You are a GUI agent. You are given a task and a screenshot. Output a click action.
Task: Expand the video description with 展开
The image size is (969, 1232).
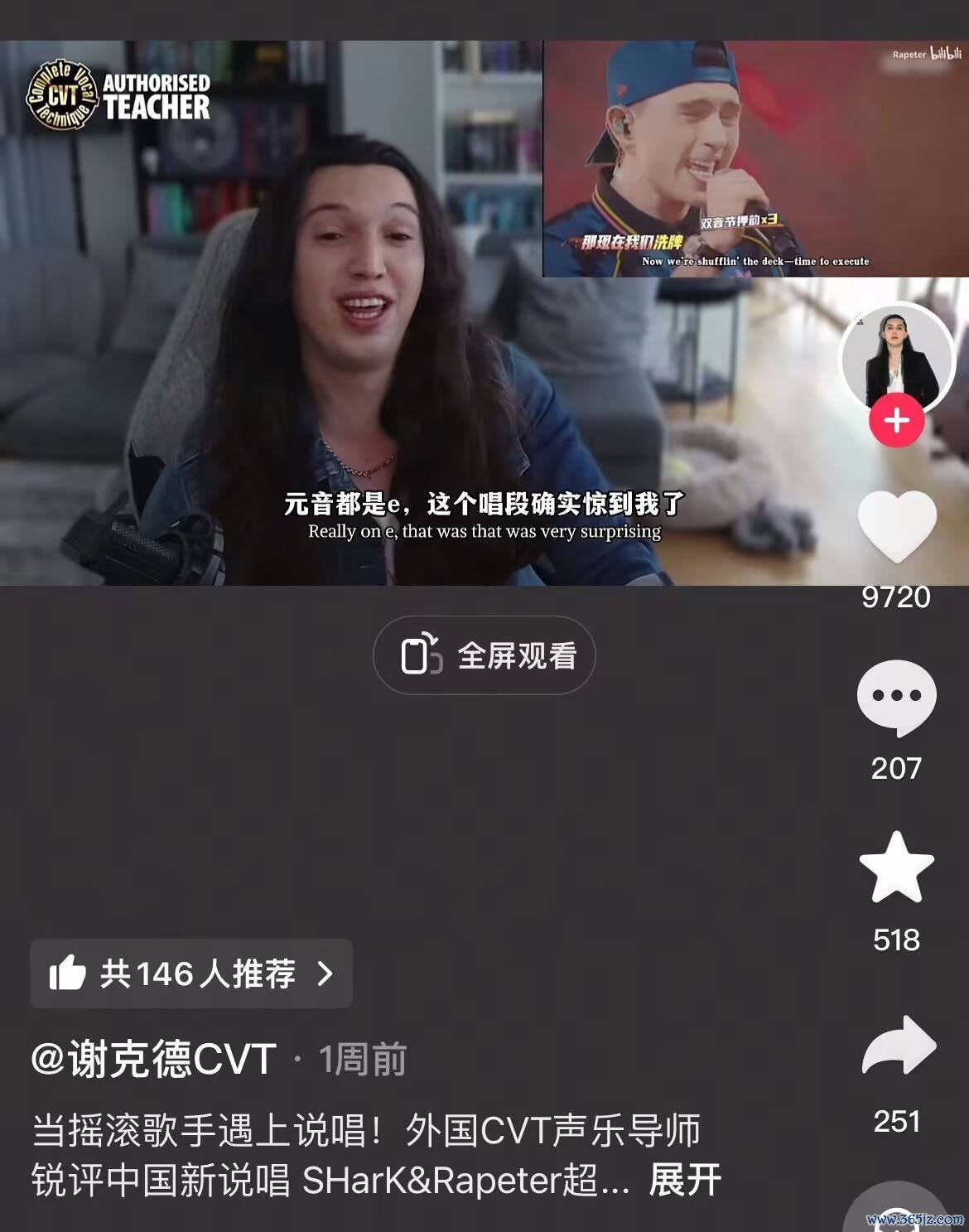[x=684, y=1181]
